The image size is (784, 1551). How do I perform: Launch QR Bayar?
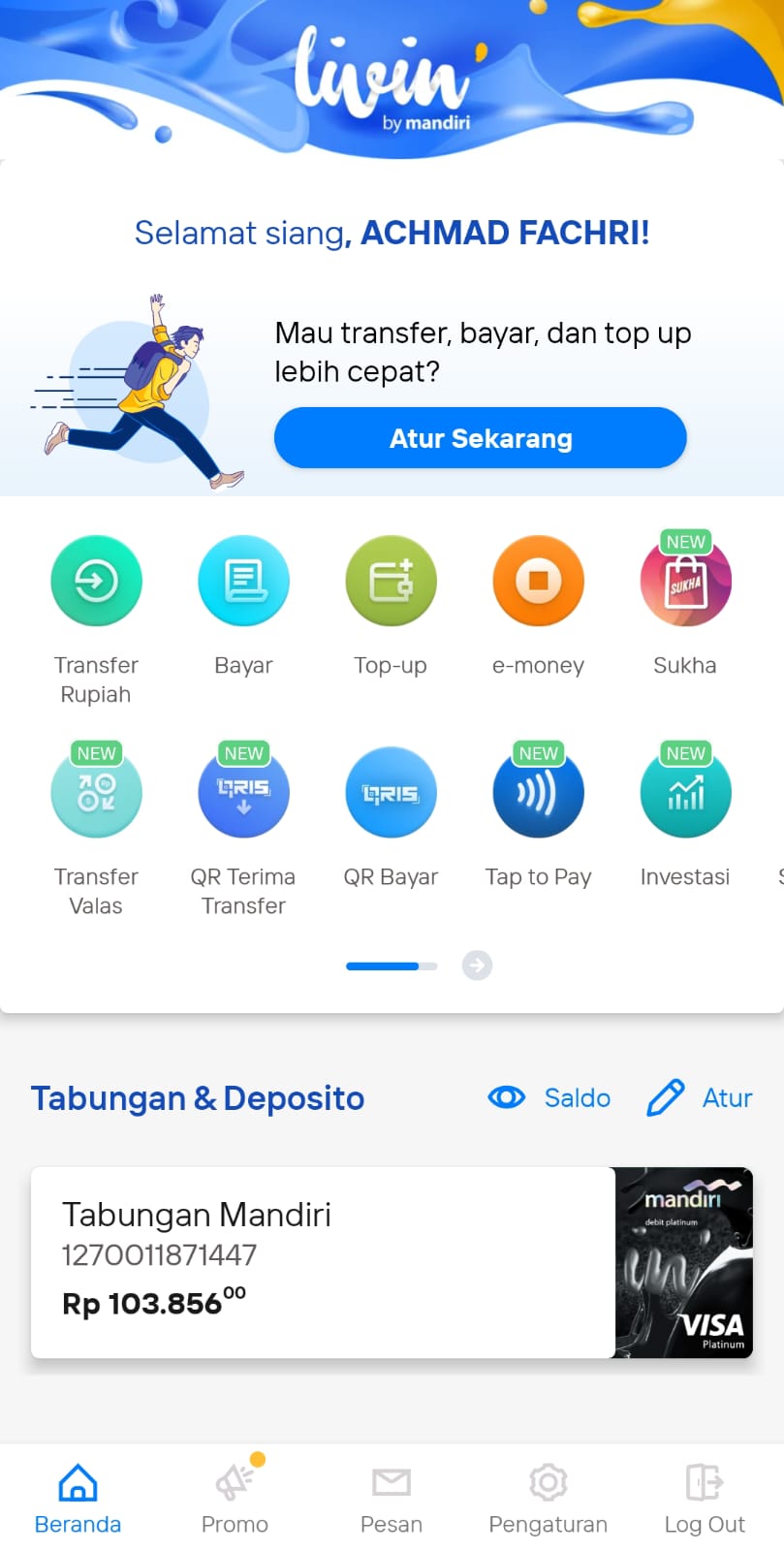click(391, 817)
